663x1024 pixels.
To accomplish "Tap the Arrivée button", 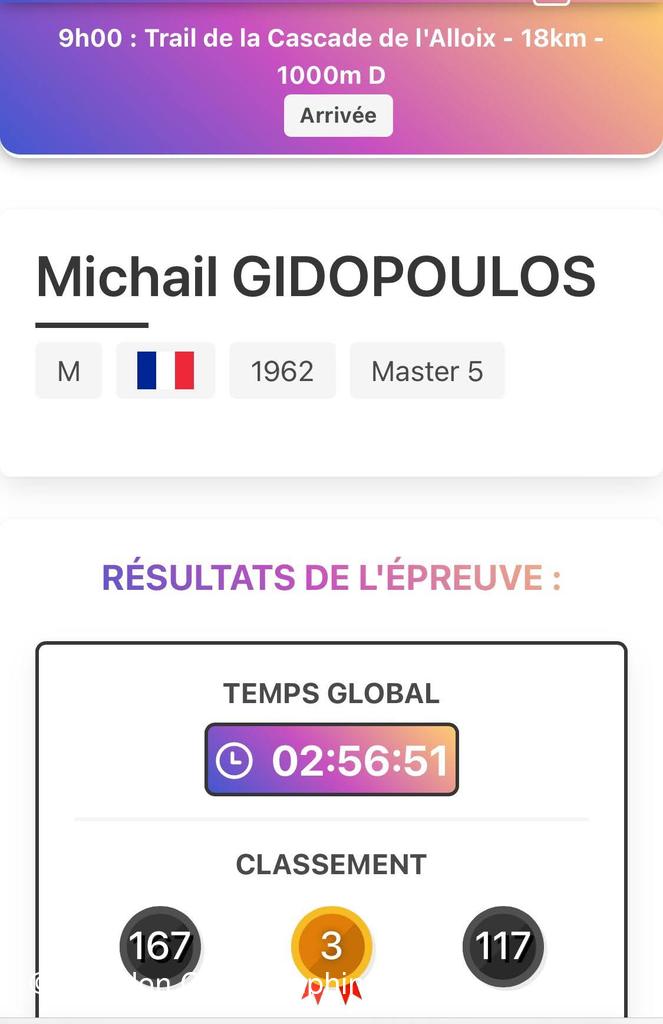I will [338, 116].
